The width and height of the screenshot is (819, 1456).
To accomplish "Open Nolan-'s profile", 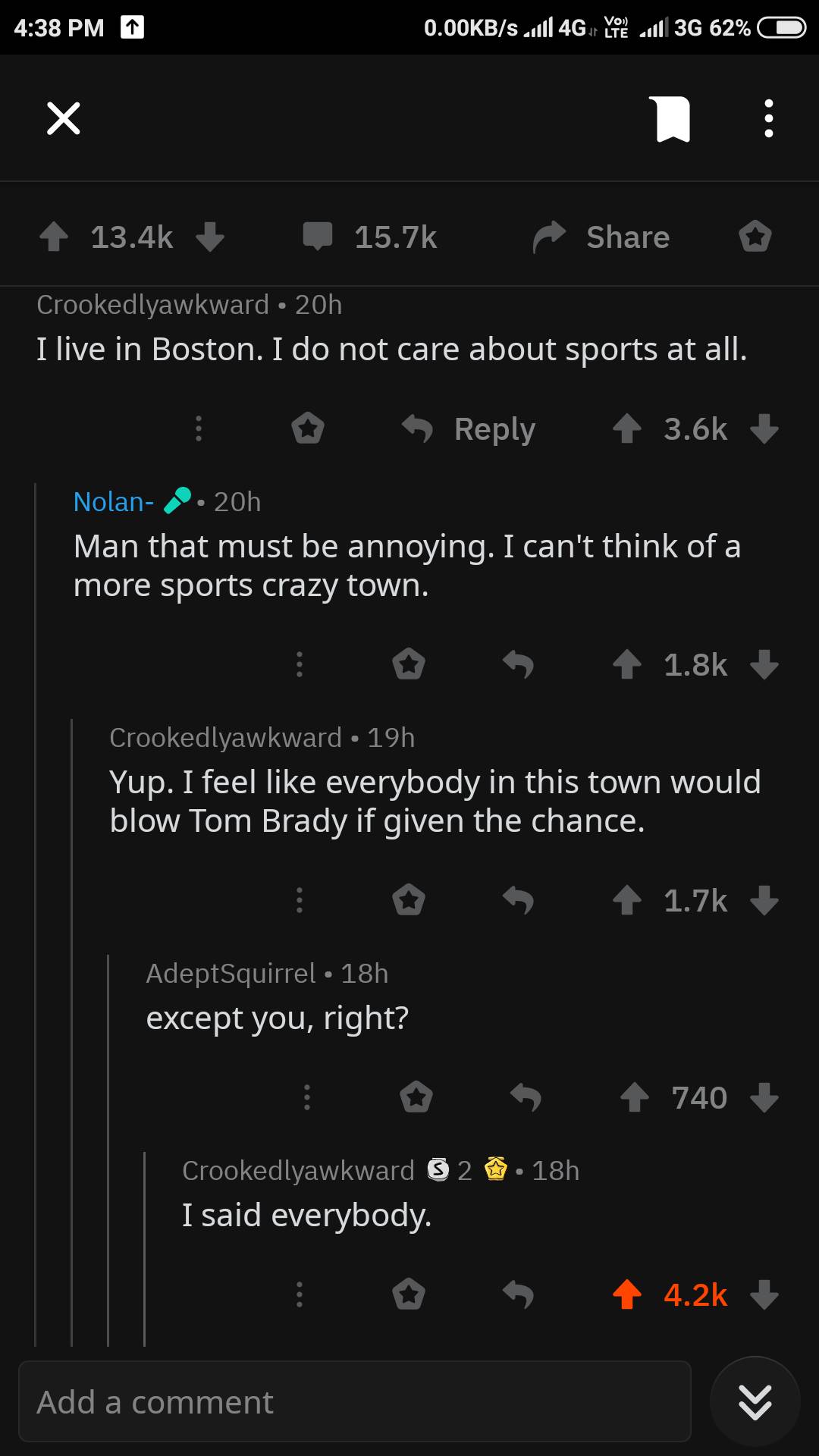I will coord(114,501).
